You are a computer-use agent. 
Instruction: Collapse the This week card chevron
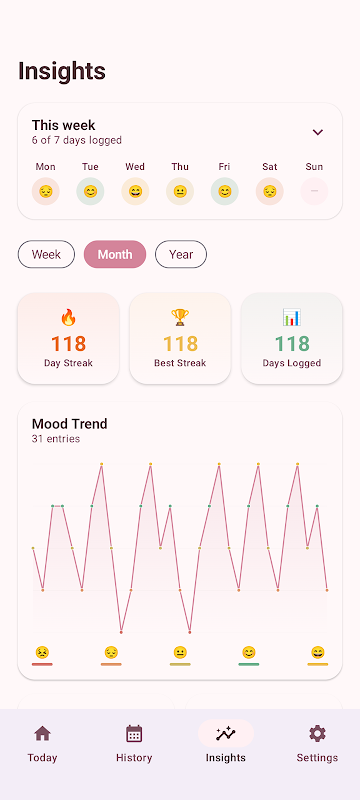(318, 132)
